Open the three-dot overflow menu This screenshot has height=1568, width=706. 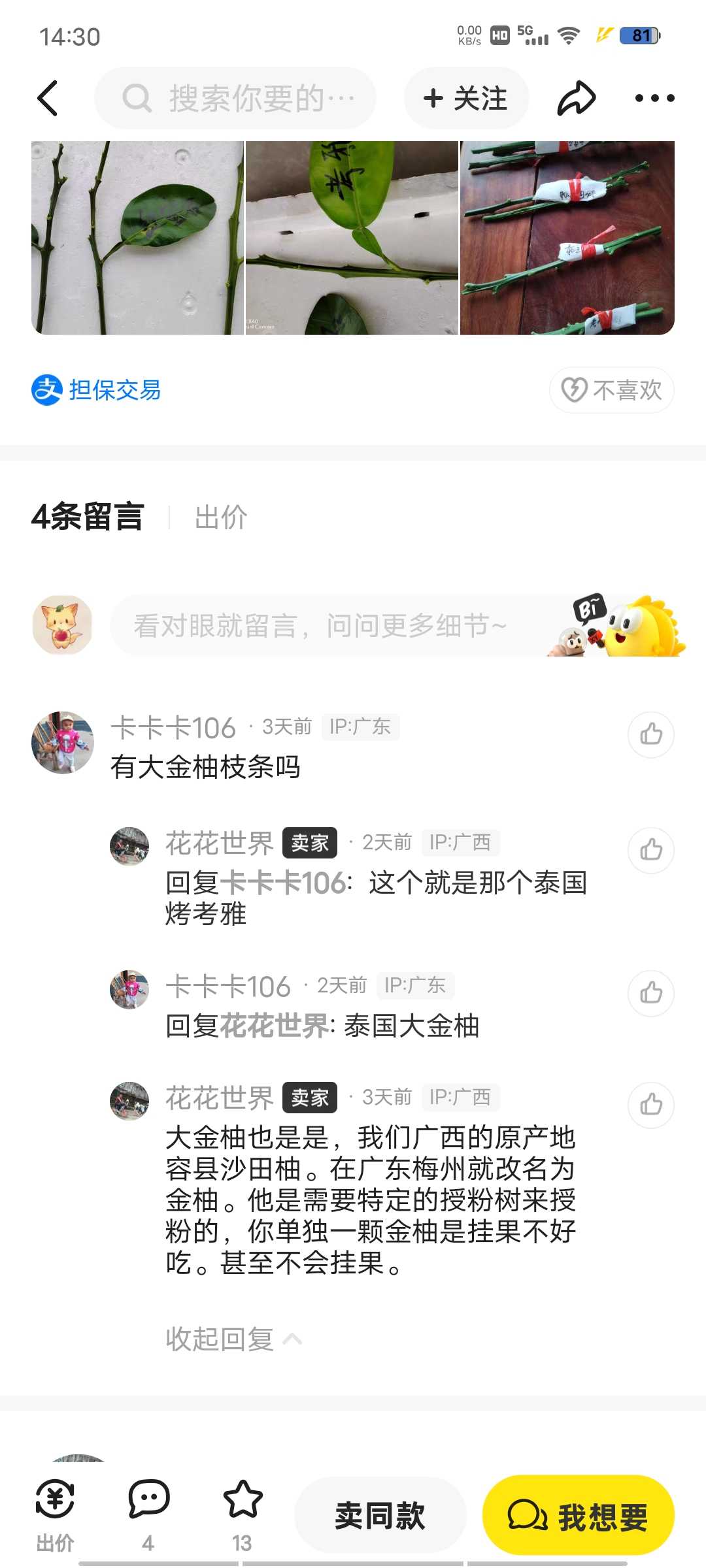click(x=654, y=98)
